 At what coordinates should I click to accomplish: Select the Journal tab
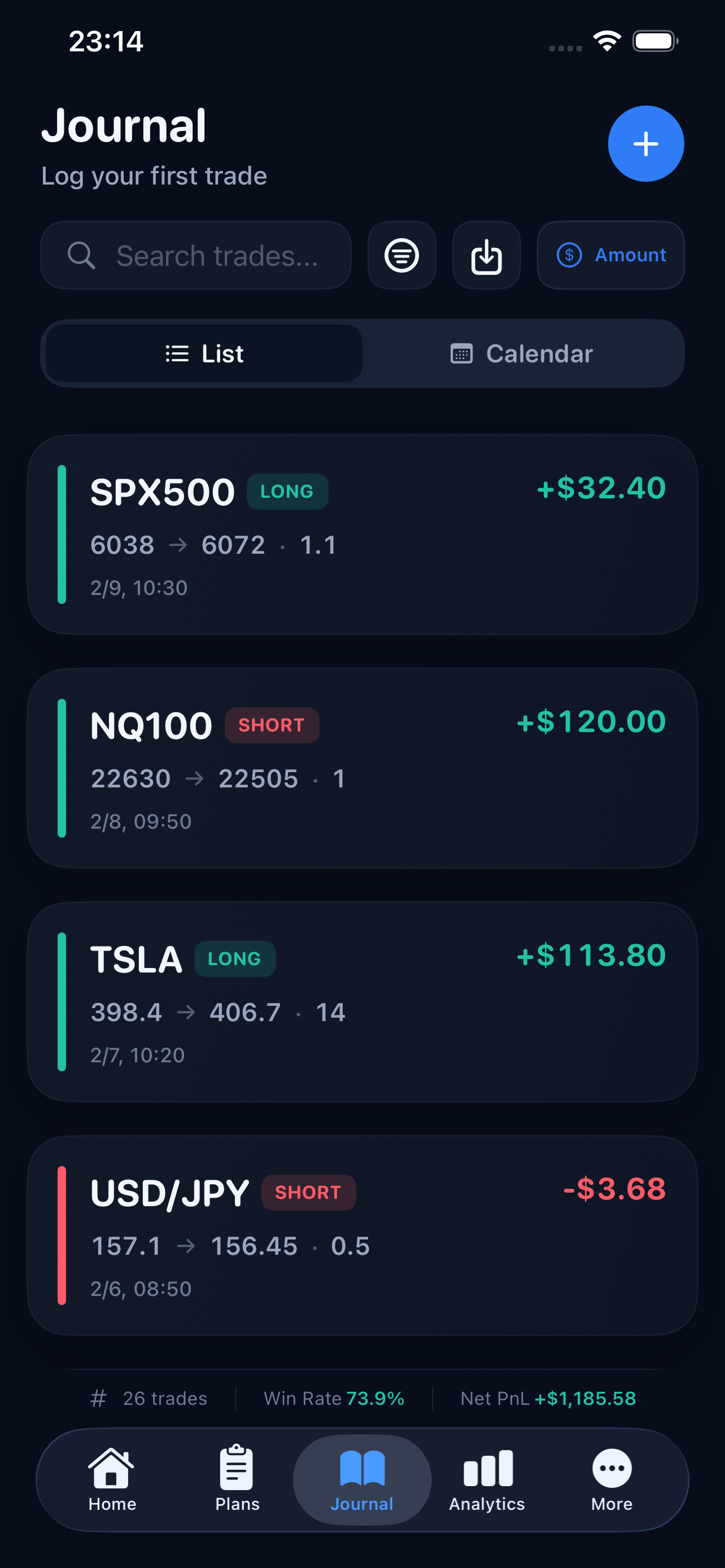[362, 1479]
